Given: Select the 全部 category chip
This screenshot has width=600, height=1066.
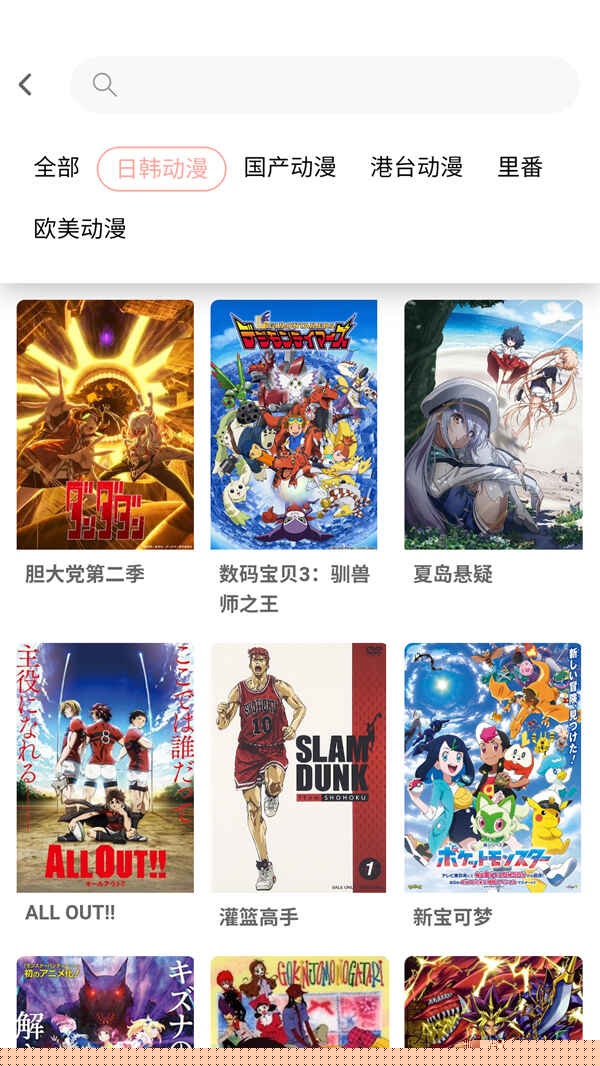Looking at the screenshot, I should pyautogui.click(x=56, y=167).
